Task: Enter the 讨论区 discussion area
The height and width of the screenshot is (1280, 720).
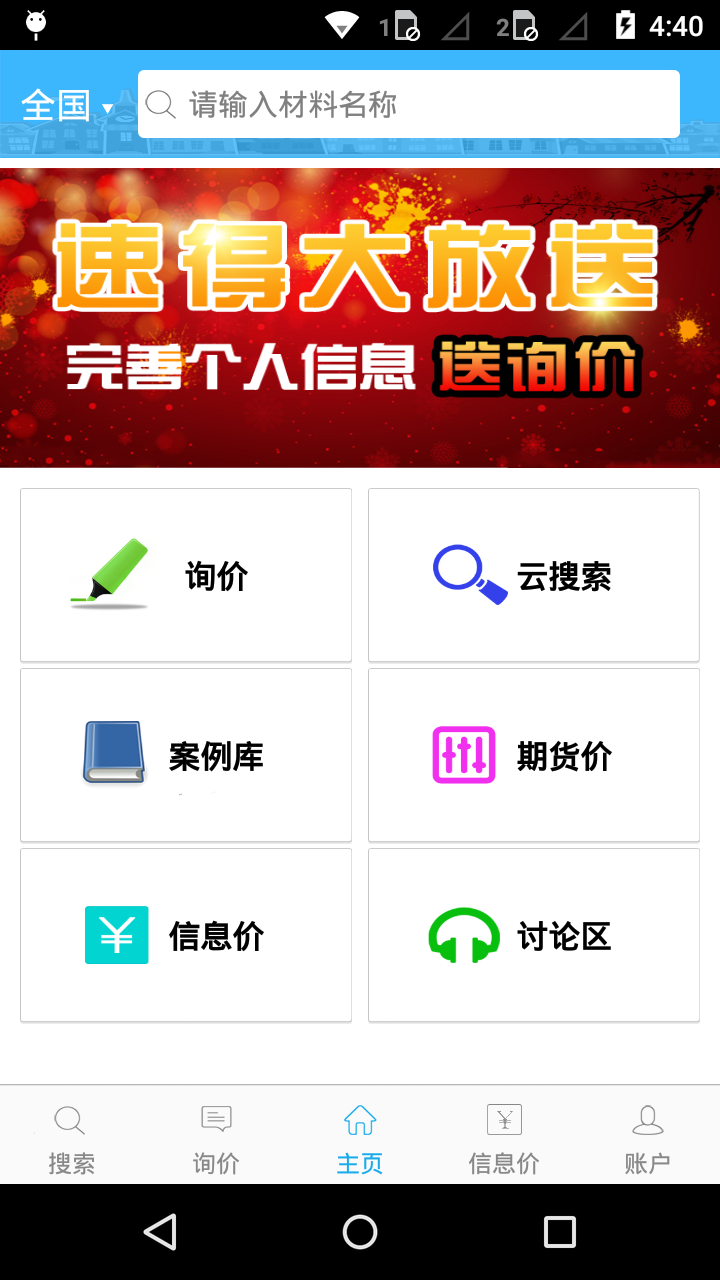Action: (x=533, y=935)
